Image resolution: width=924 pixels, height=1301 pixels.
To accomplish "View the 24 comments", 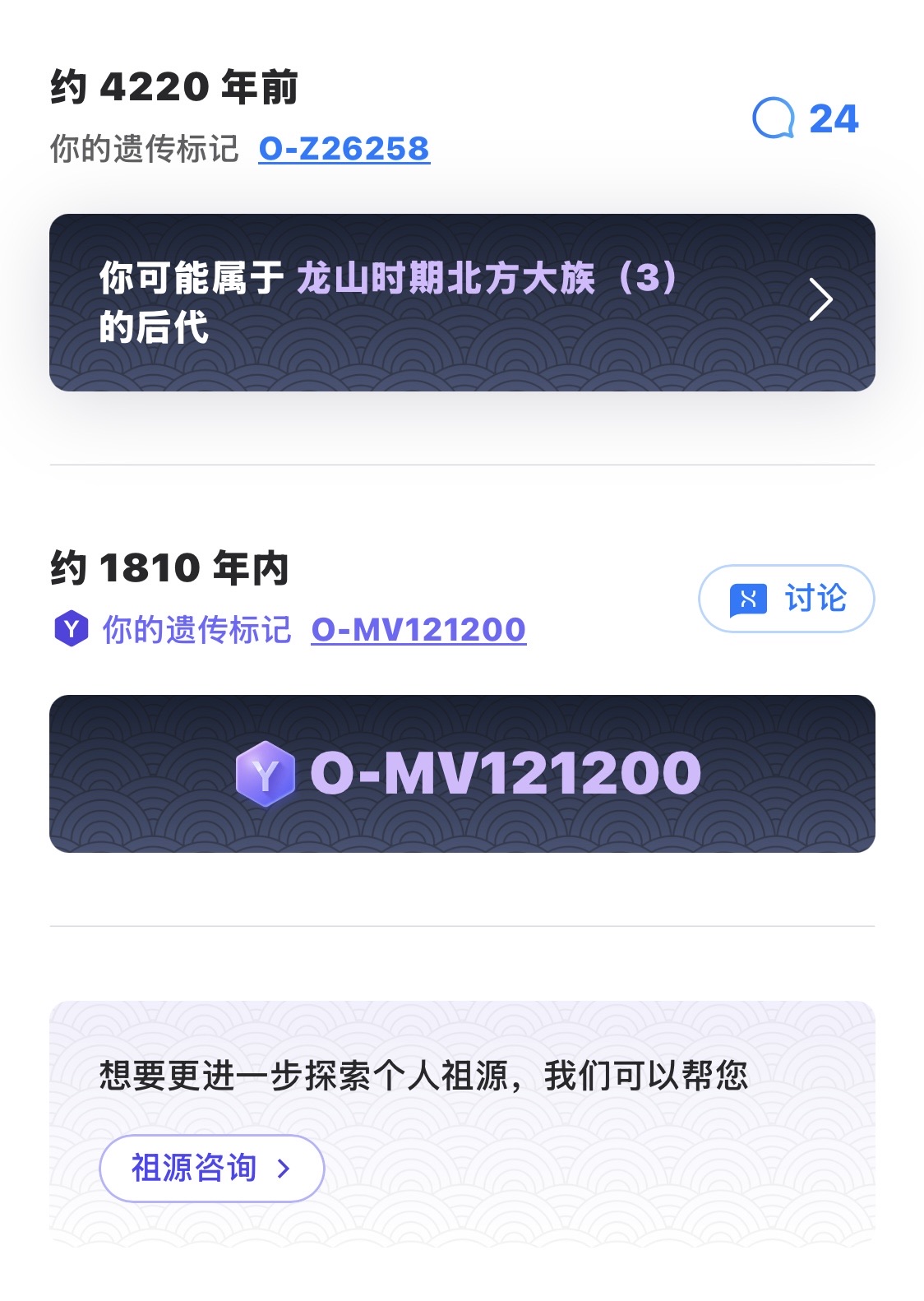I will [806, 119].
